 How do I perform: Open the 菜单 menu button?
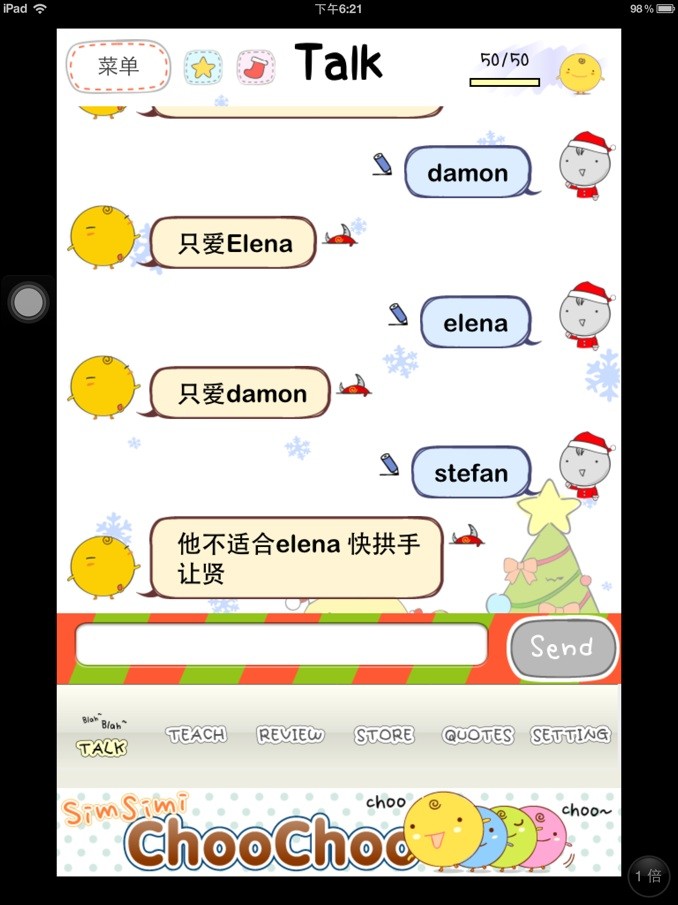click(x=118, y=66)
